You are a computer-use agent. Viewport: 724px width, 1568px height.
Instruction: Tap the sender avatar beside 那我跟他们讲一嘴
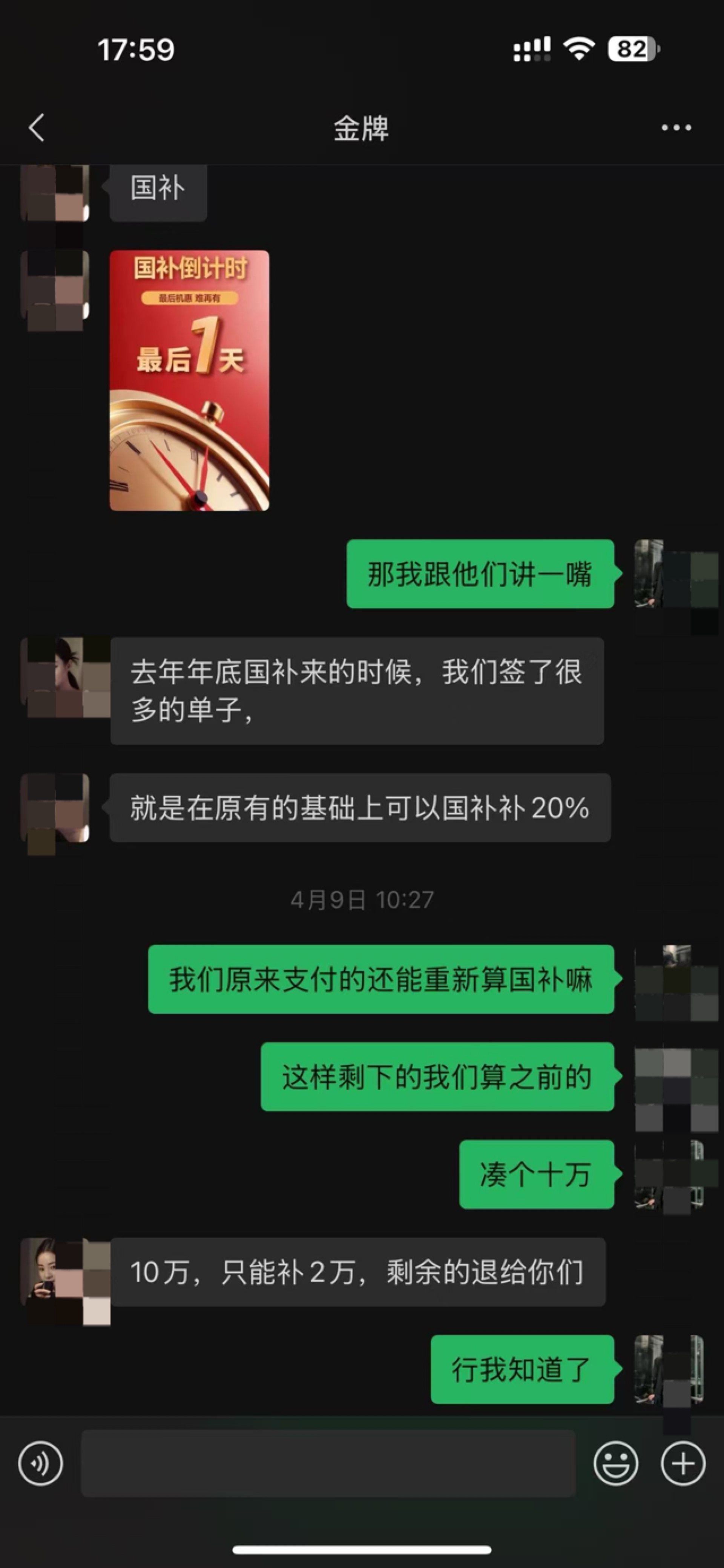pos(669,574)
